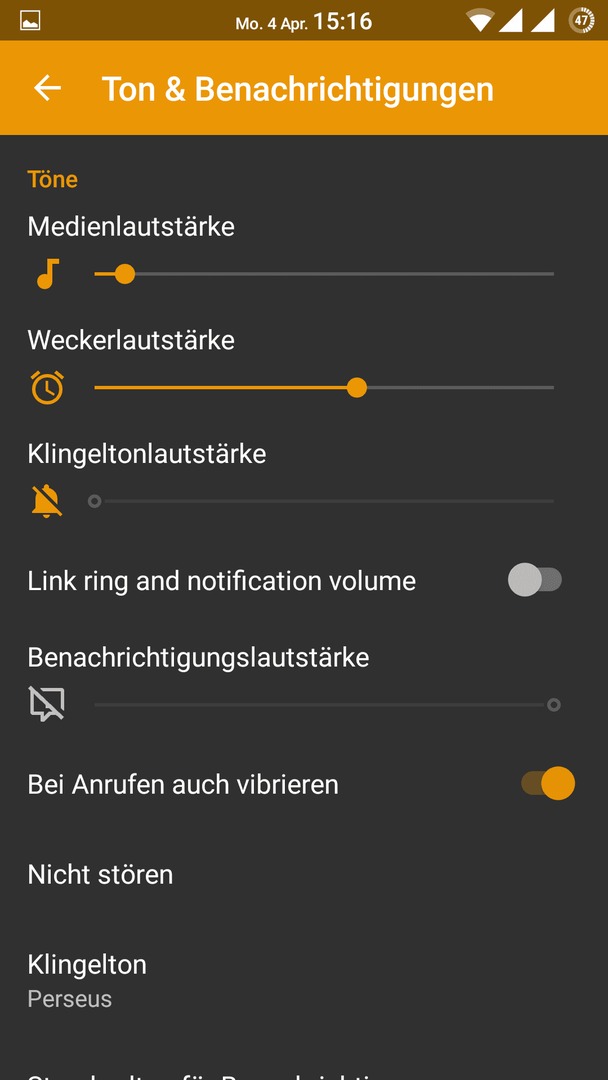Go back from Ton & Benachrichtigungen
Image resolution: width=608 pixels, height=1080 pixels.
point(48,88)
